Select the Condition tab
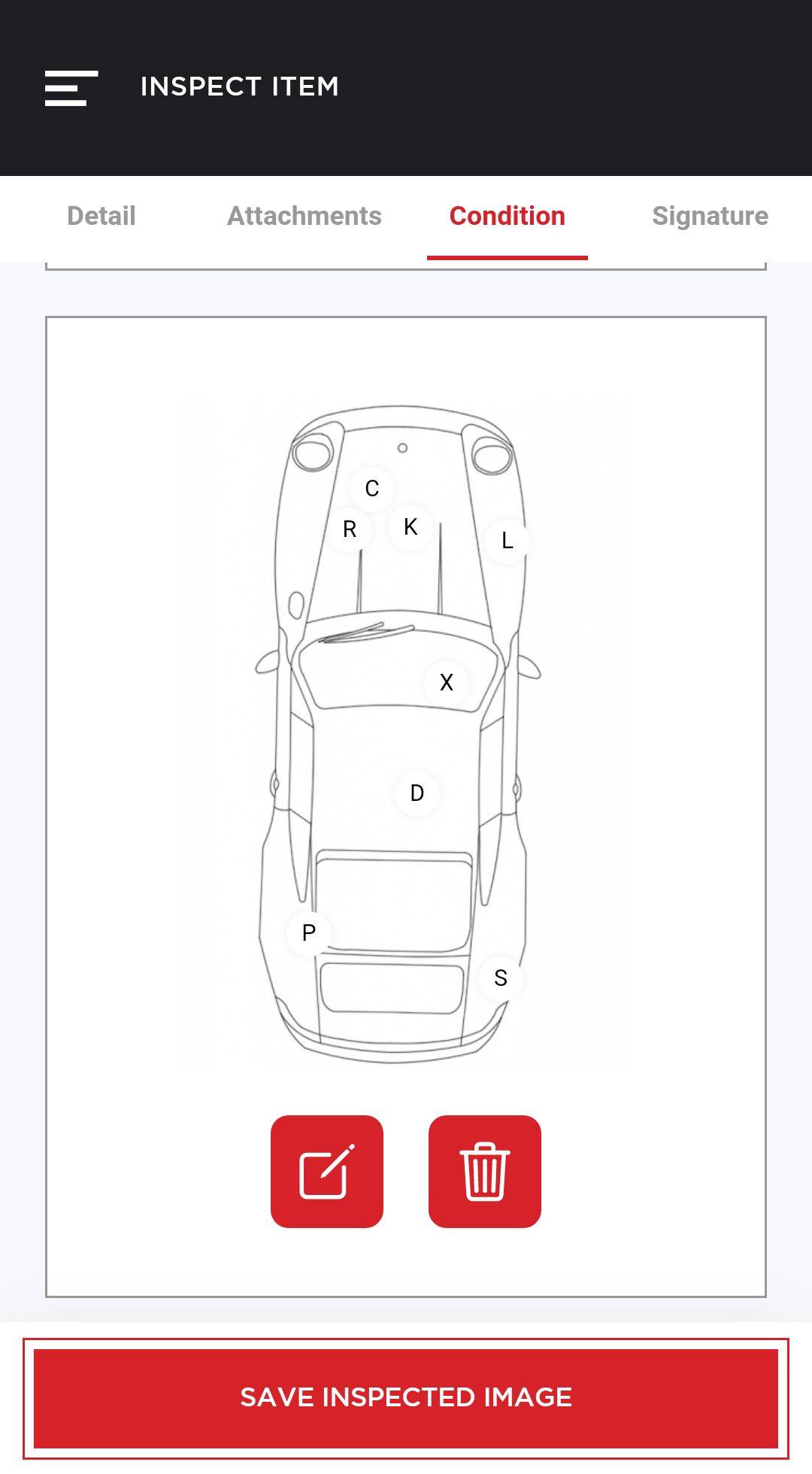The width and height of the screenshot is (812, 1474). coord(507,217)
